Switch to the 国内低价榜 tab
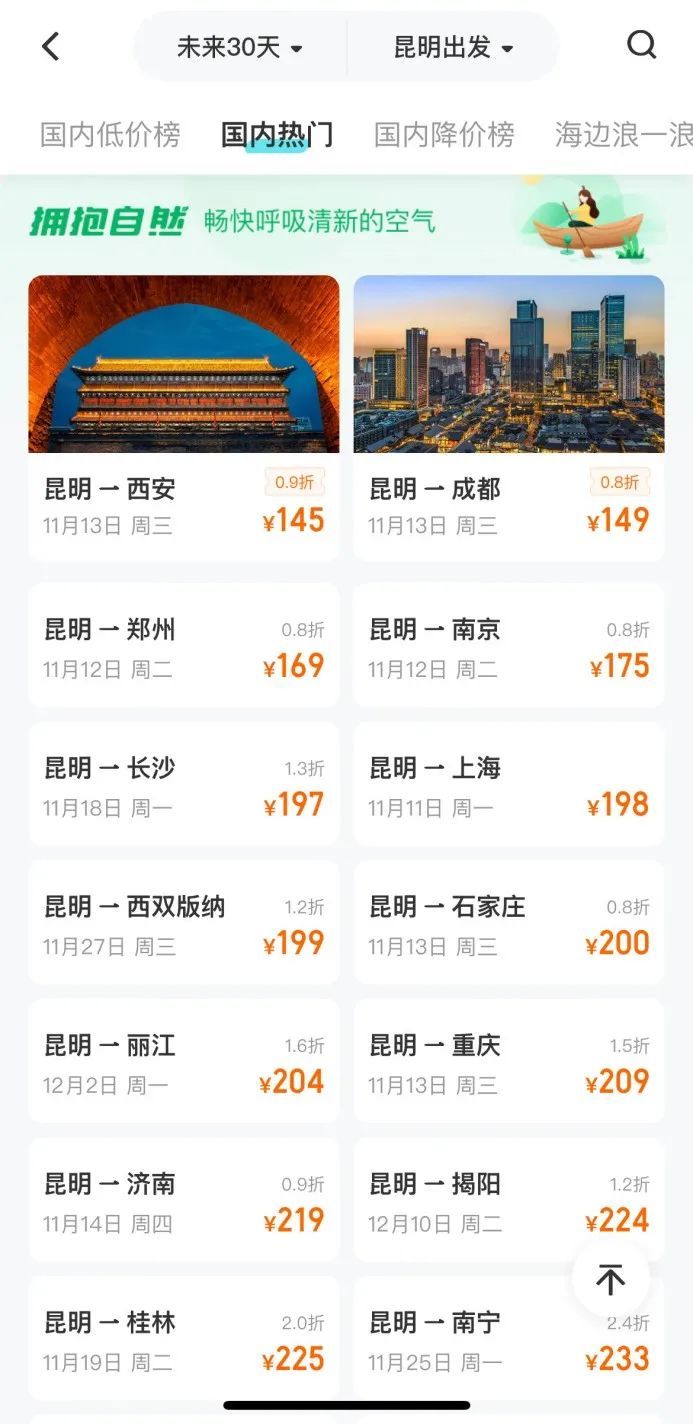The width and height of the screenshot is (693, 1424). click(110, 134)
